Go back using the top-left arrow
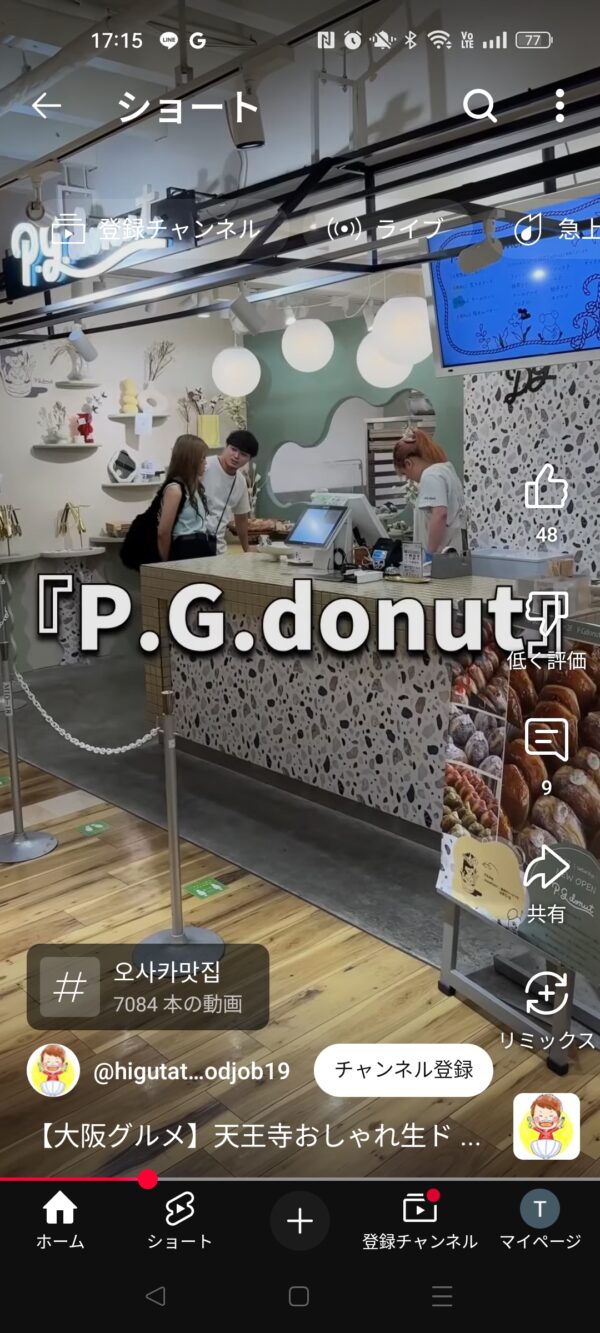Viewport: 600px width, 1333px height. tap(46, 106)
